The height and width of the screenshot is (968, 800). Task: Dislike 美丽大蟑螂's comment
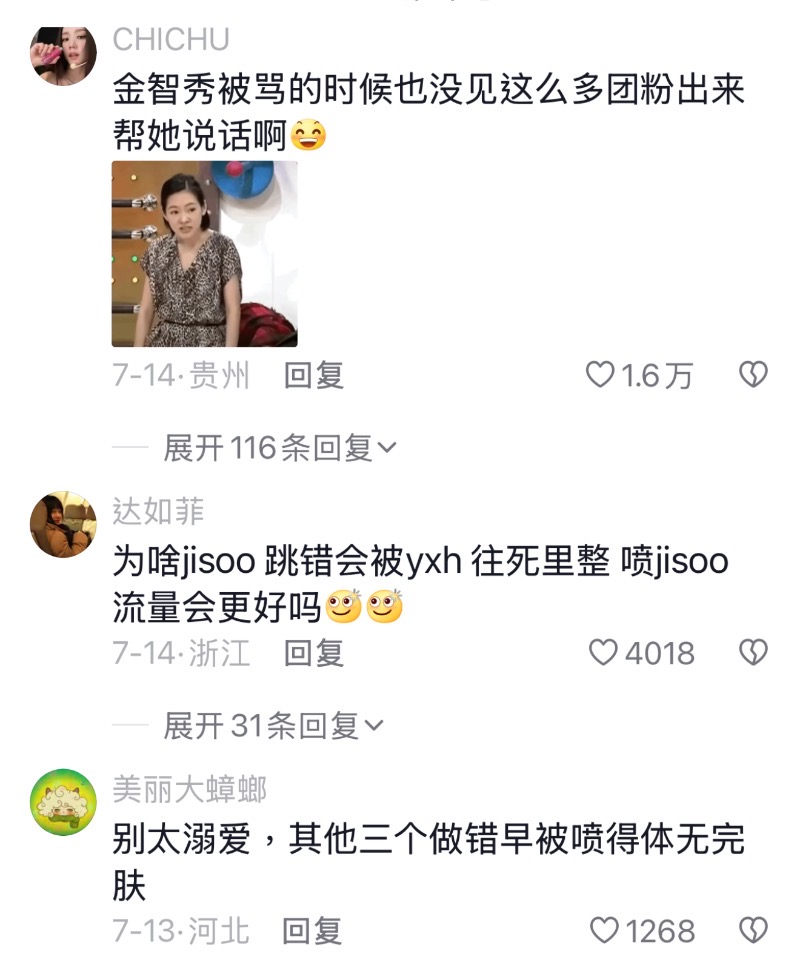pyautogui.click(x=752, y=931)
